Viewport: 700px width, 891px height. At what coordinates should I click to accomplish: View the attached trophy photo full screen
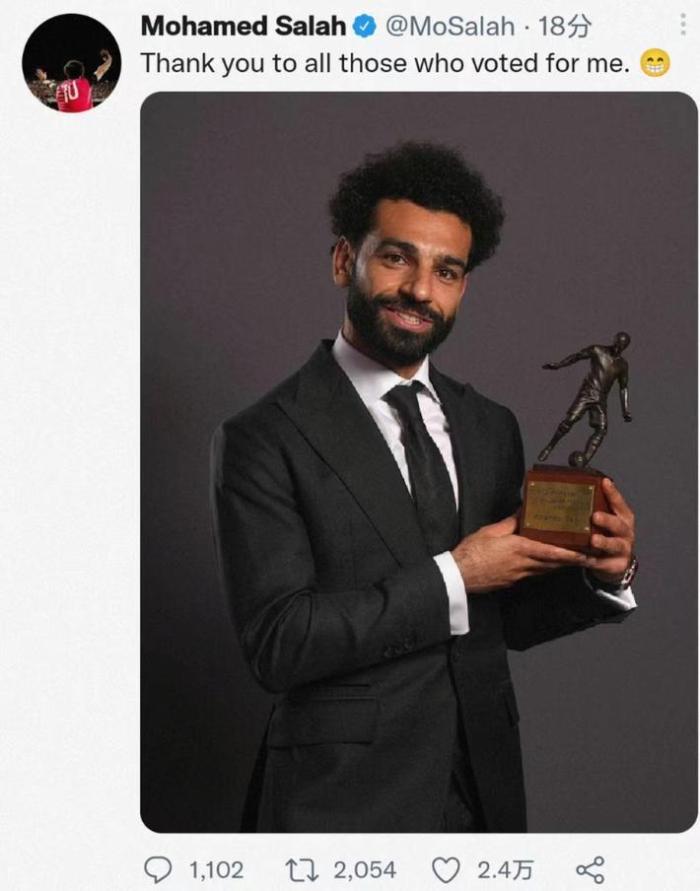[x=418, y=462]
